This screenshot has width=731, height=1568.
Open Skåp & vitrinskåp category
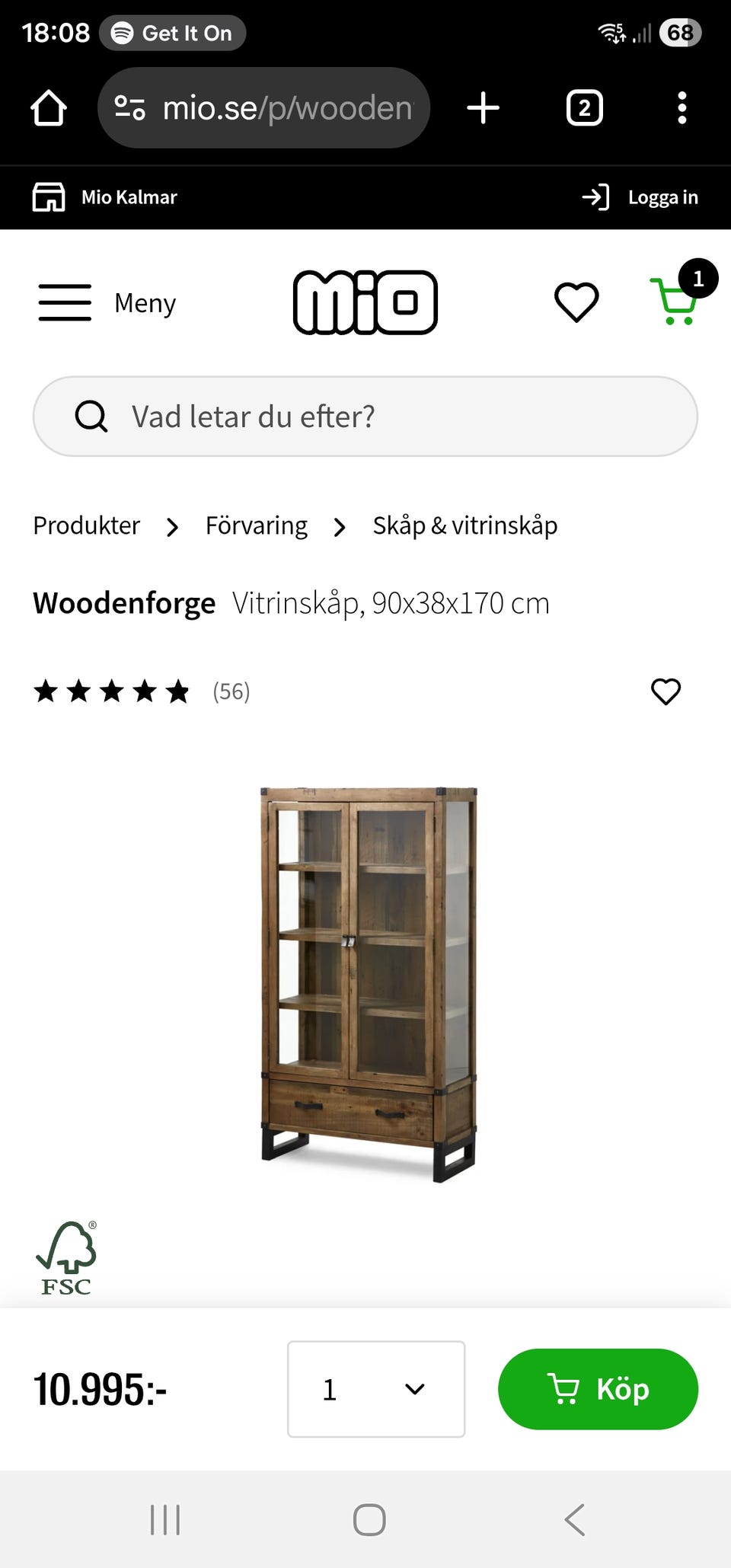(x=464, y=525)
